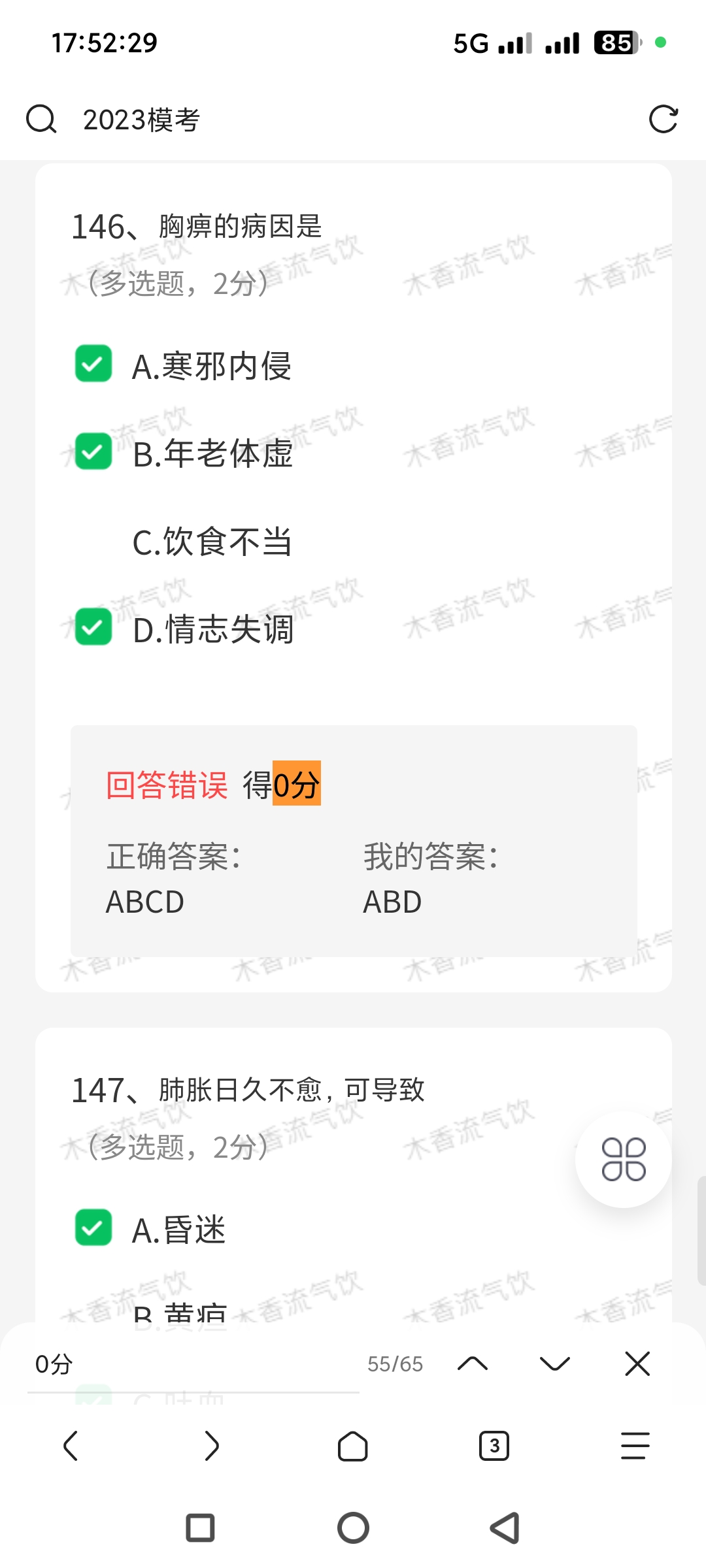Tap the system recent apps button
Image resolution: width=706 pixels, height=1568 pixels.
point(200,1528)
